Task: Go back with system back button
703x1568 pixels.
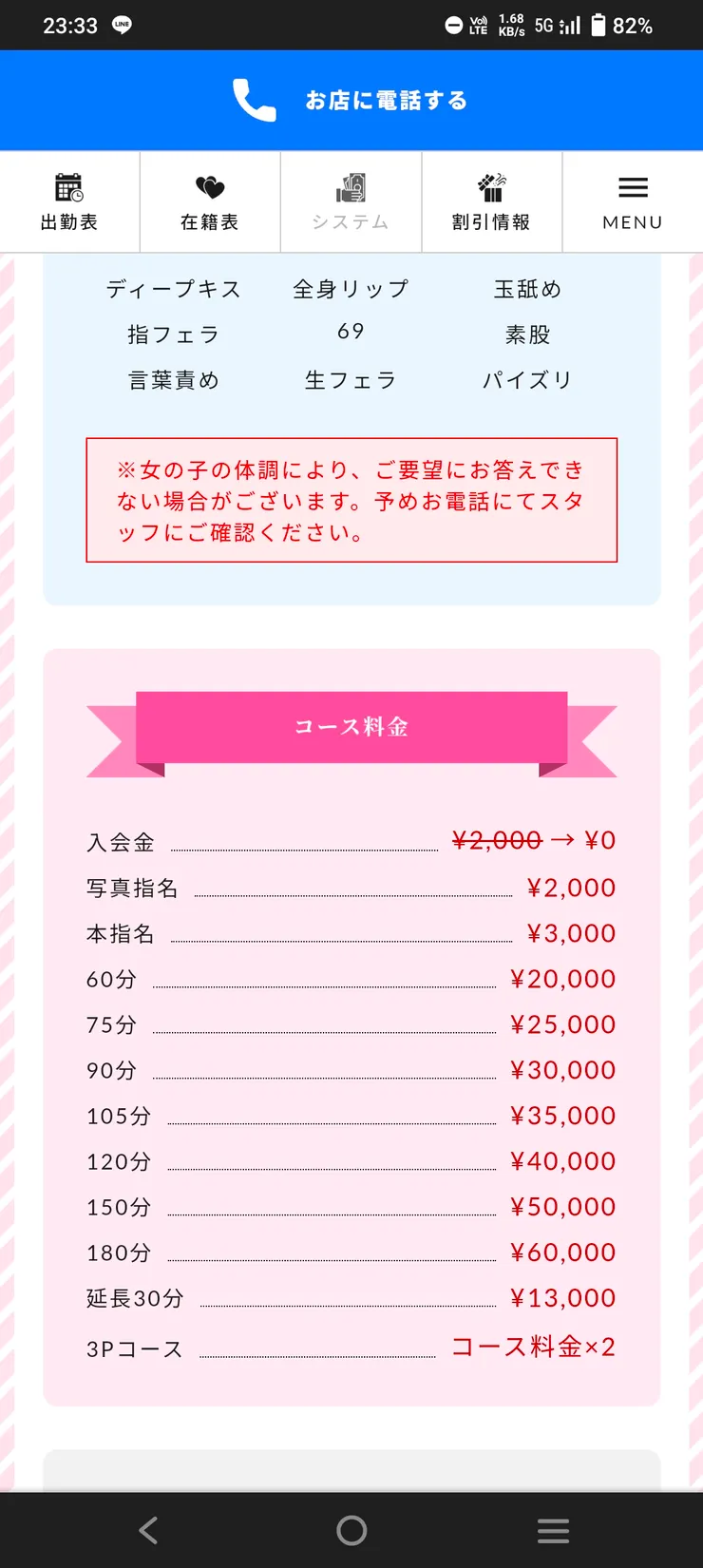Action: coord(148,1530)
